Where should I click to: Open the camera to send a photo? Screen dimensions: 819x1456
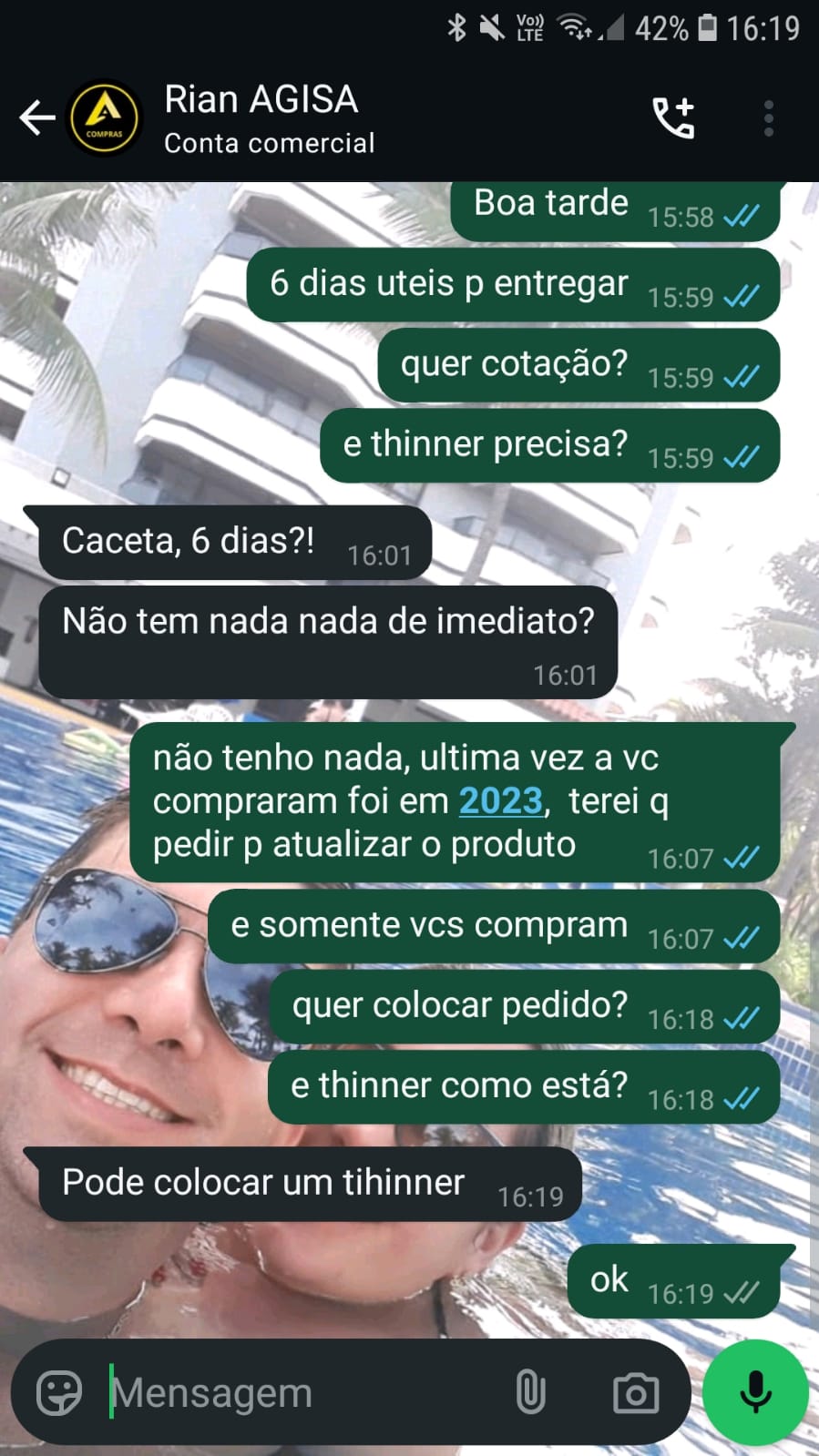click(x=635, y=1392)
